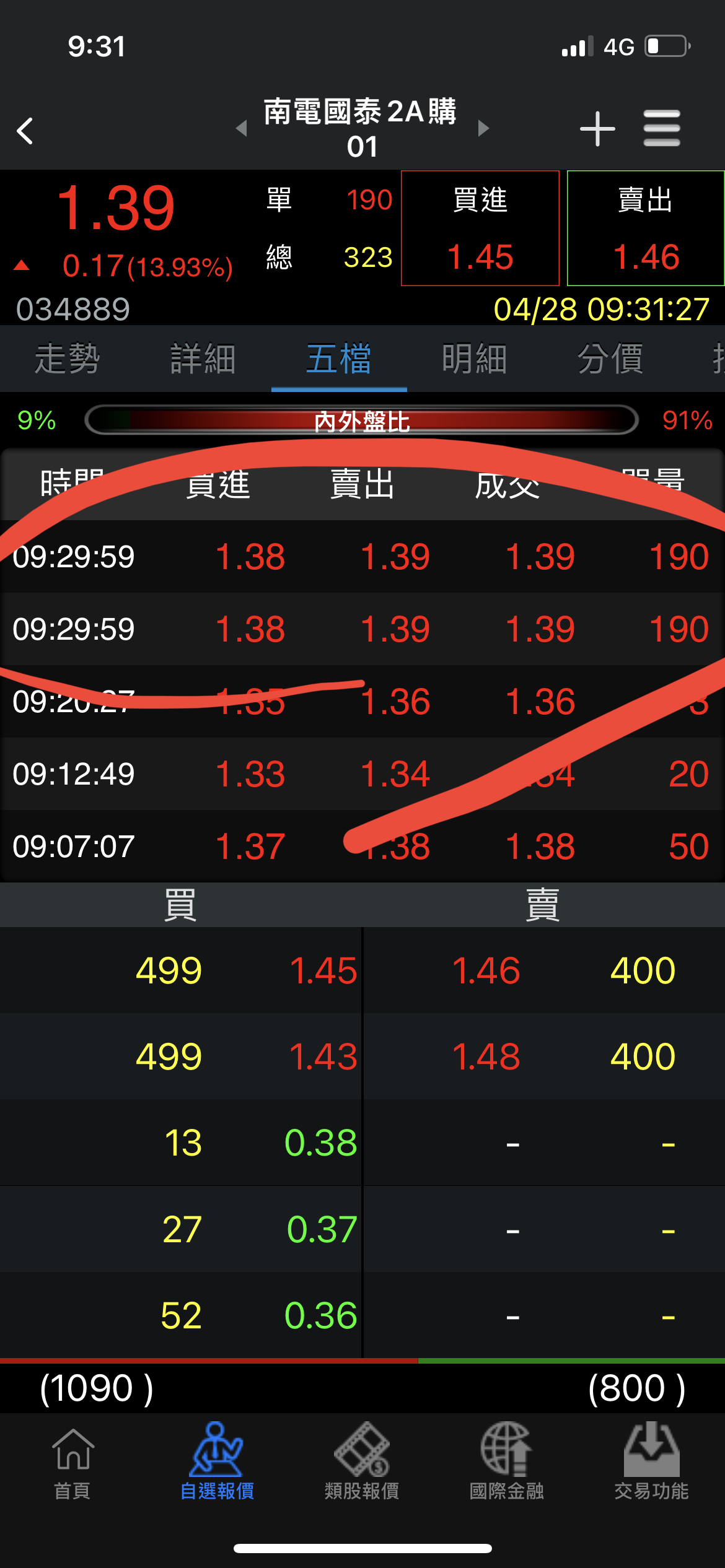Image resolution: width=725 pixels, height=1568 pixels.
Task: Open 國際金融 in bottom navigation
Action: pos(506,1461)
